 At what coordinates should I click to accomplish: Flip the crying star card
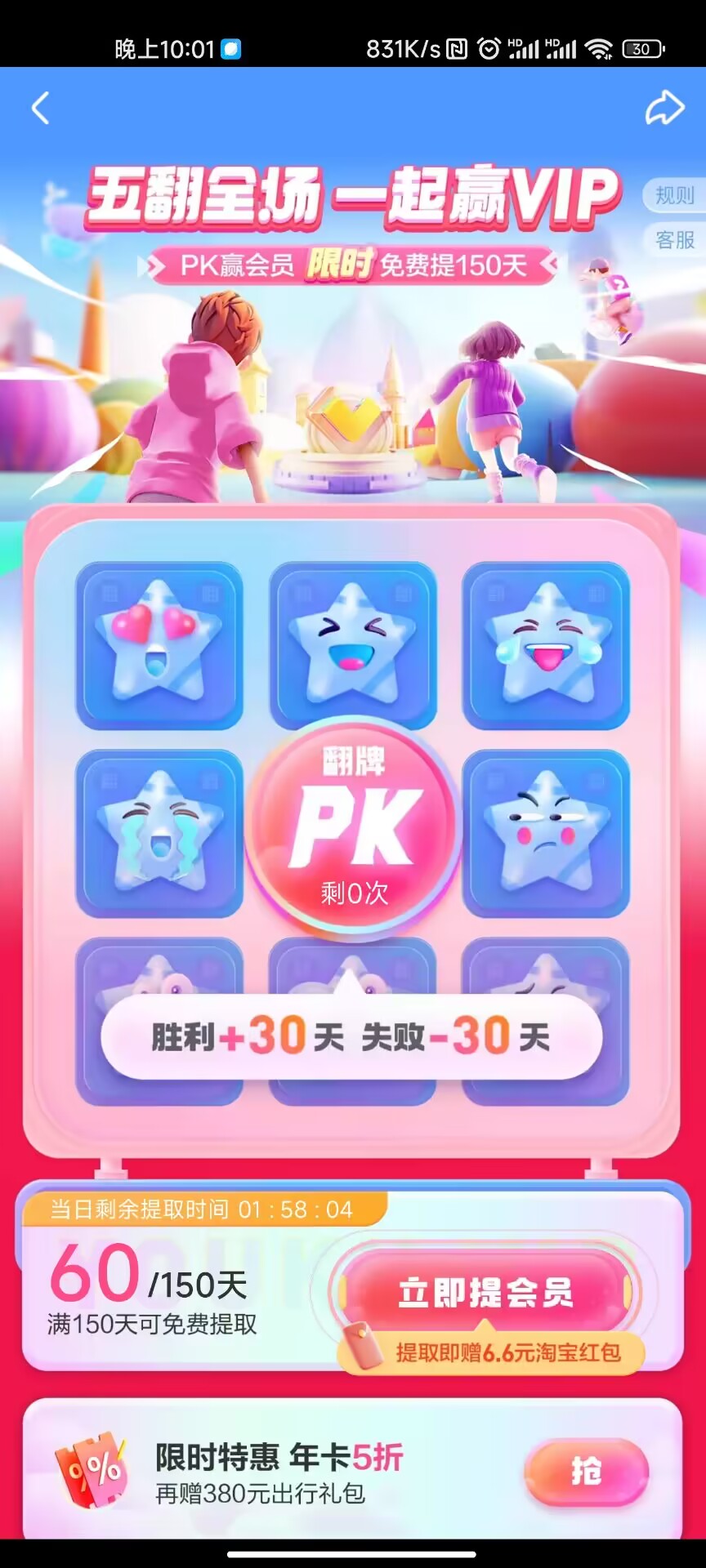159,833
